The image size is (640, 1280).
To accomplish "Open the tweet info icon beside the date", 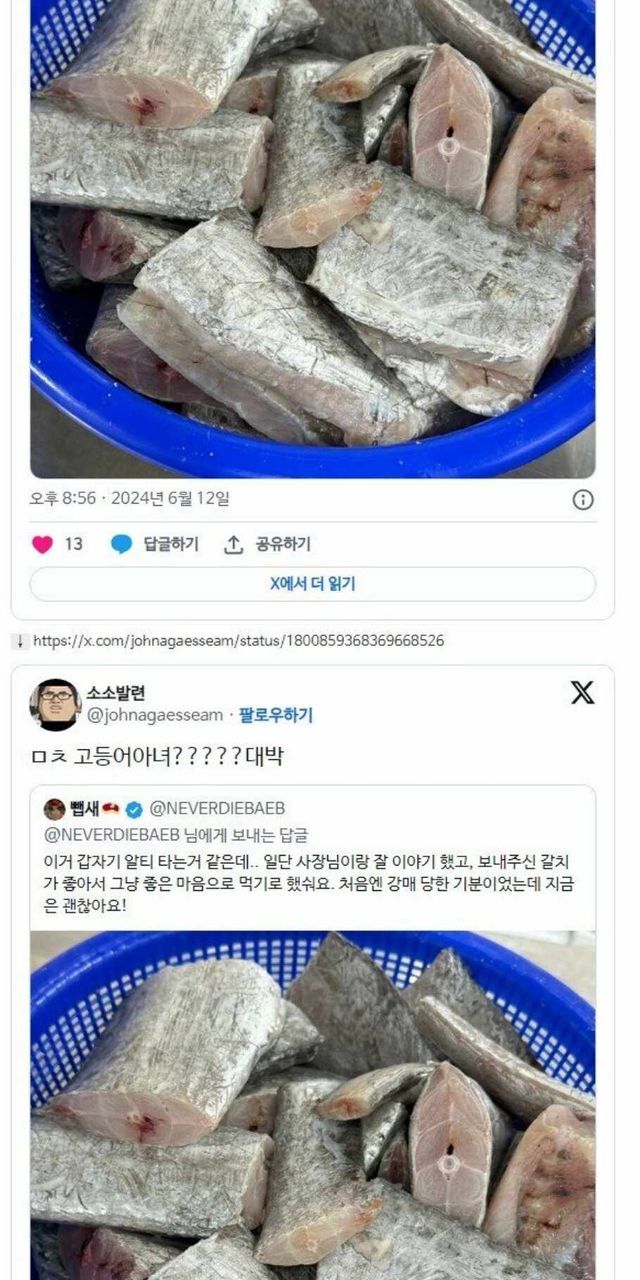I will click(583, 500).
